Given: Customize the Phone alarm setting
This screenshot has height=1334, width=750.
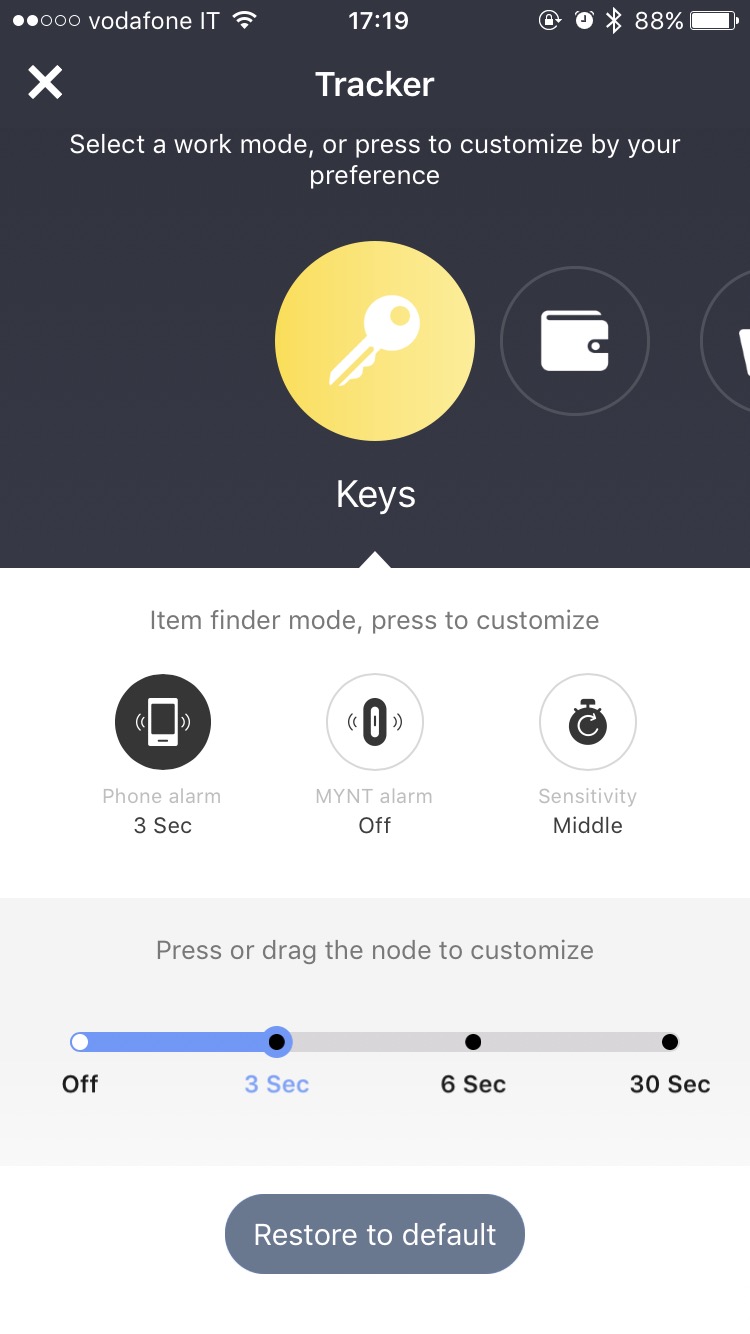Looking at the screenshot, I should (163, 722).
